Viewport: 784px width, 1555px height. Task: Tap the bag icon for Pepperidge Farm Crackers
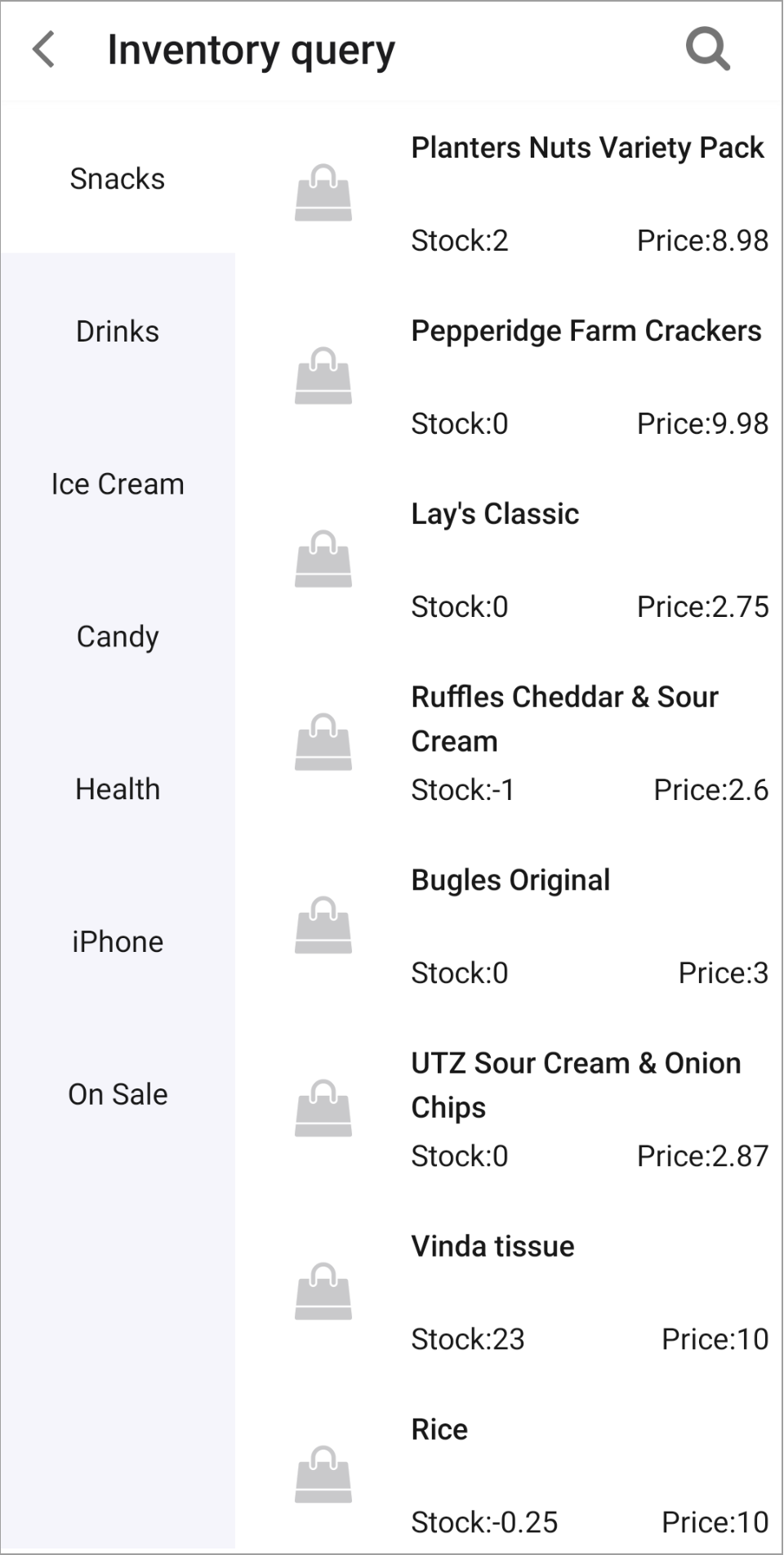click(x=323, y=374)
